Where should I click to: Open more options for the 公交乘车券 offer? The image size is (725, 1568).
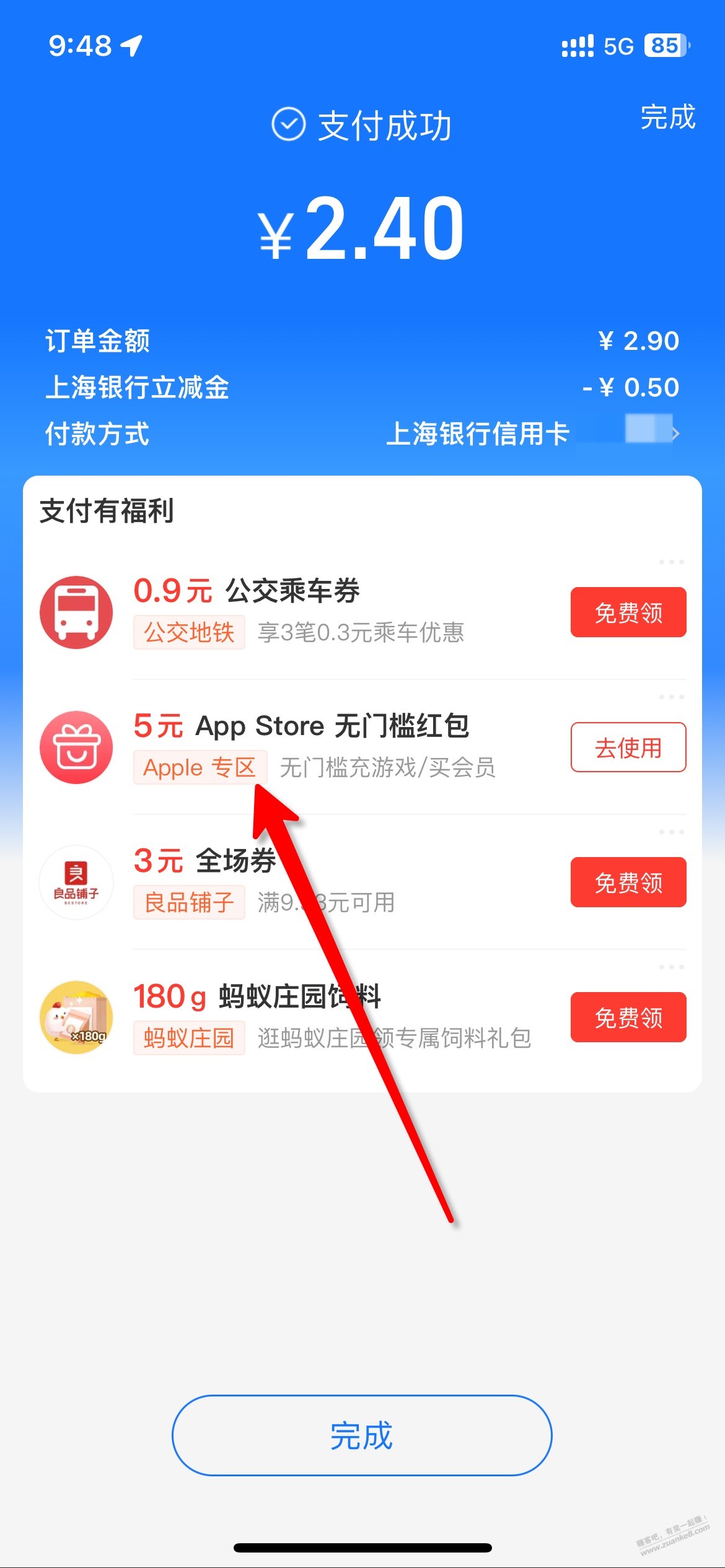click(671, 562)
